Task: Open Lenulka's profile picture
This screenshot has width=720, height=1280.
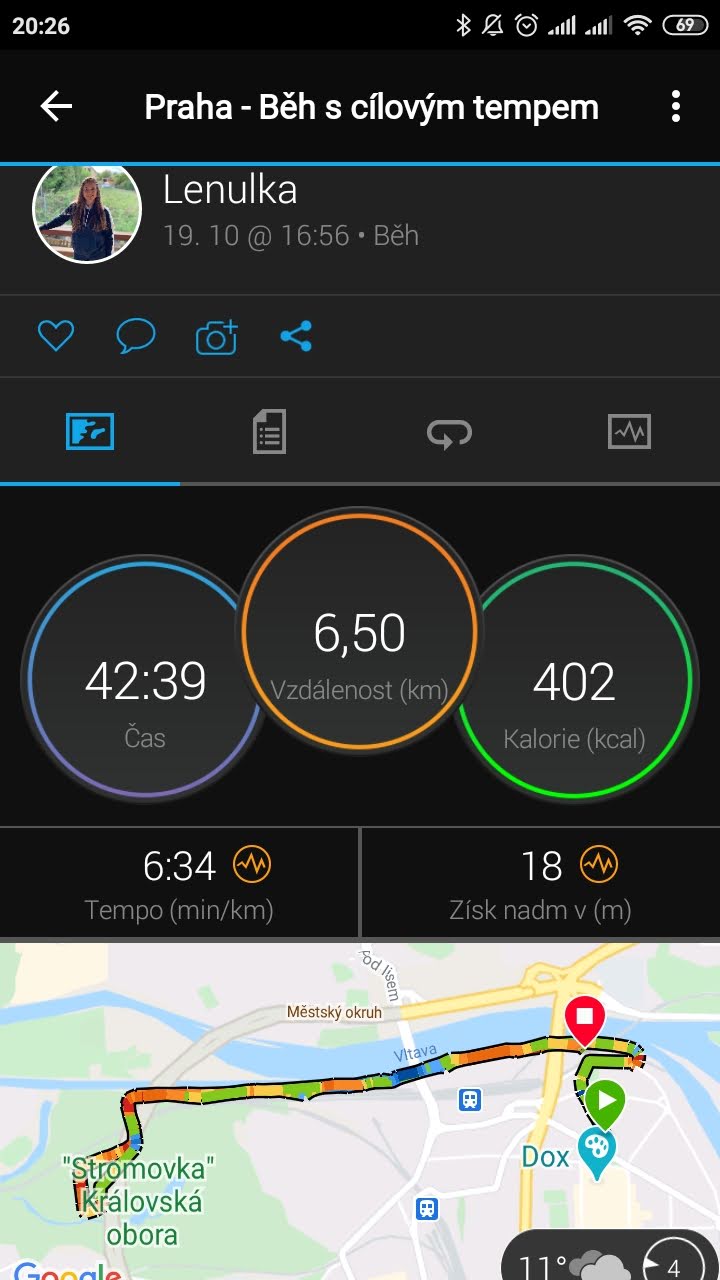Action: (x=88, y=212)
